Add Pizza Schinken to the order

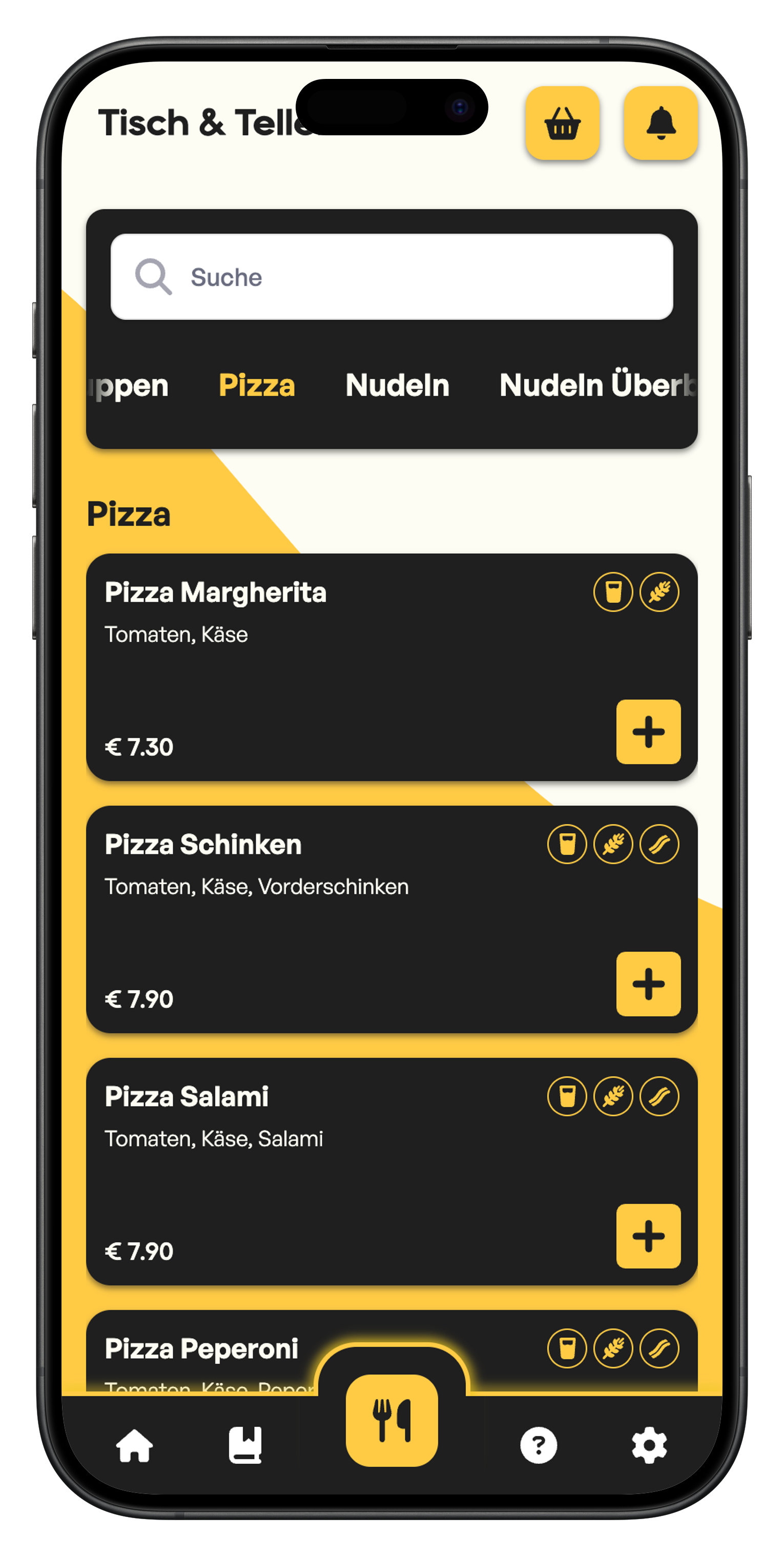click(648, 984)
